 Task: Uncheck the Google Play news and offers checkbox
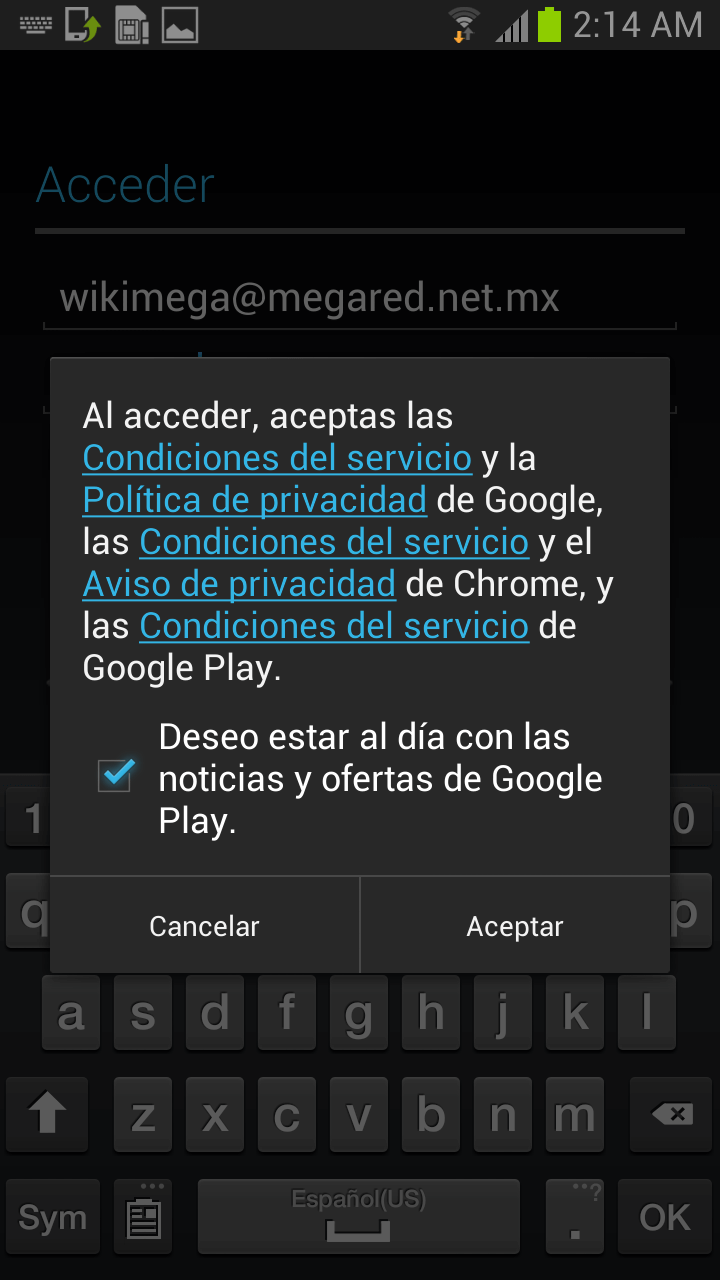116,775
